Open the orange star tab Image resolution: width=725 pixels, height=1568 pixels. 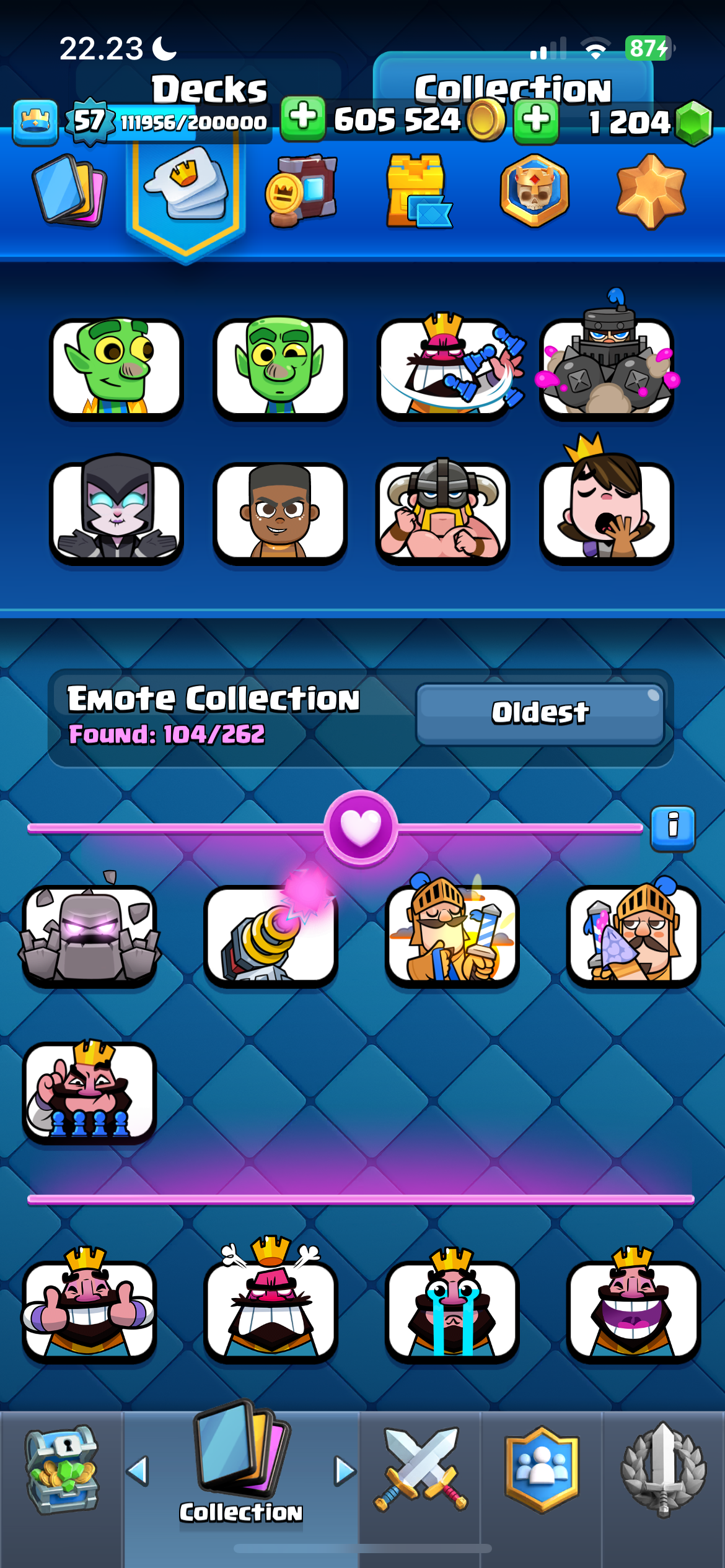click(651, 191)
